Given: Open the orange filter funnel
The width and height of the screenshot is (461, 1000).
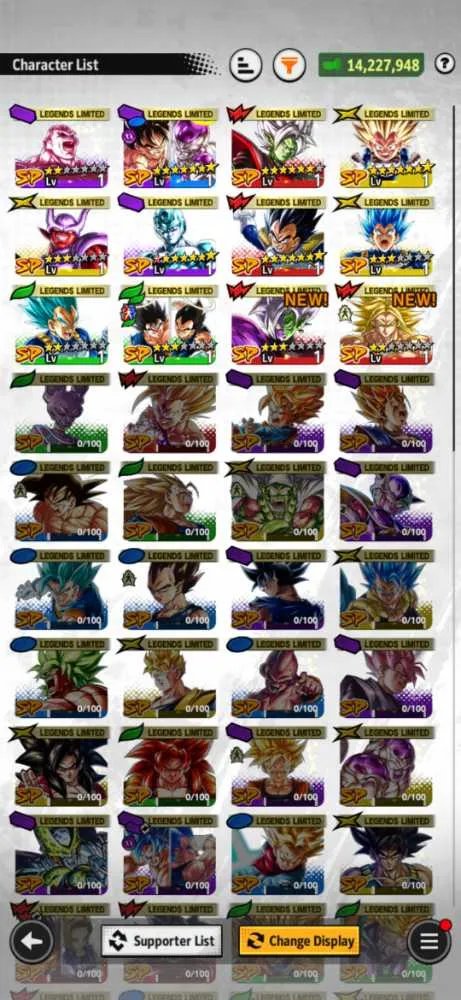Looking at the screenshot, I should 289,65.
